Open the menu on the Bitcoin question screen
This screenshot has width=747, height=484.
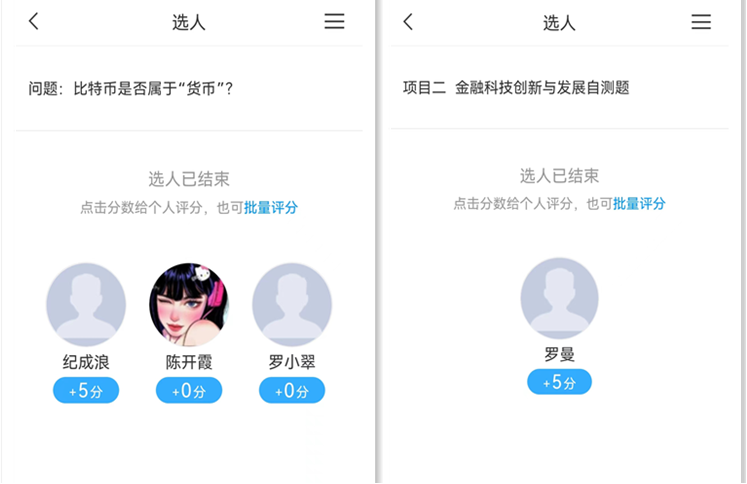[x=334, y=22]
